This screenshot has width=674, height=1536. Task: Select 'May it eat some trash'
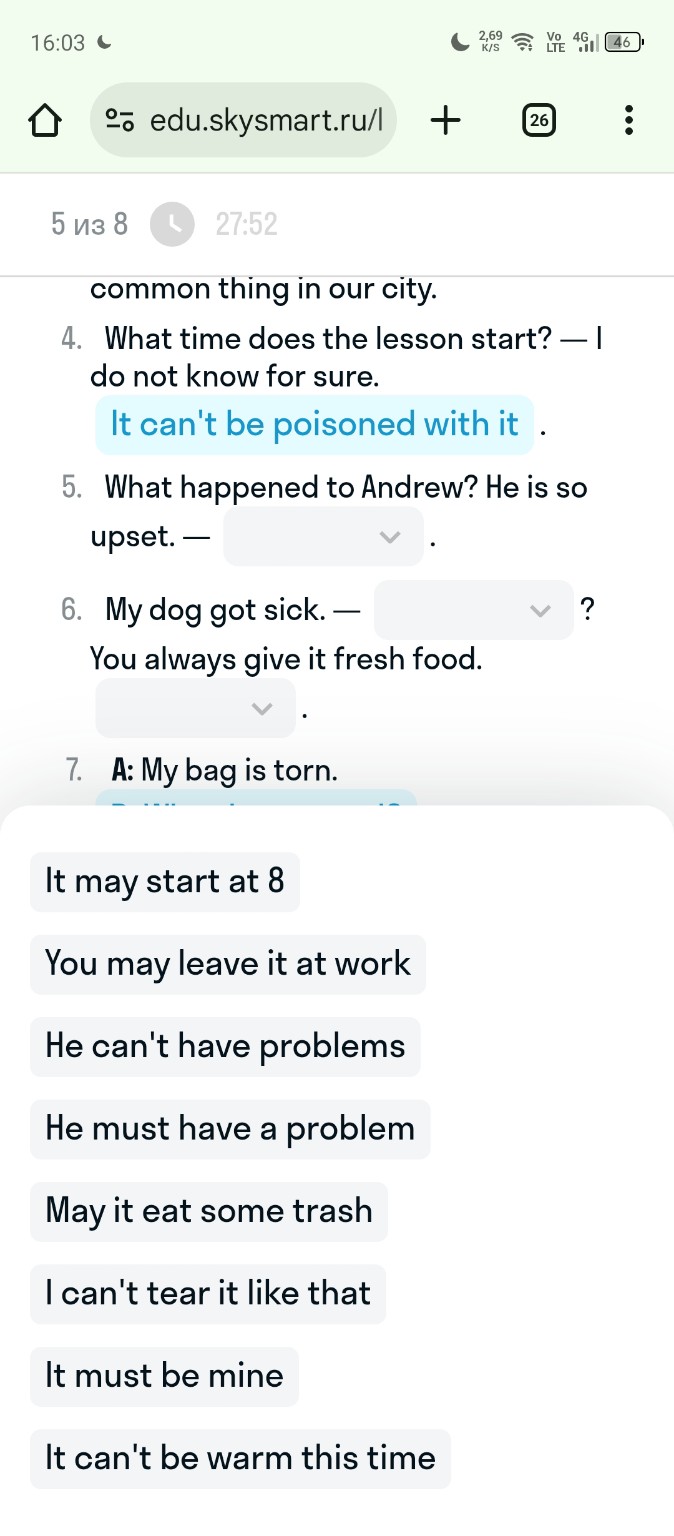209,1211
